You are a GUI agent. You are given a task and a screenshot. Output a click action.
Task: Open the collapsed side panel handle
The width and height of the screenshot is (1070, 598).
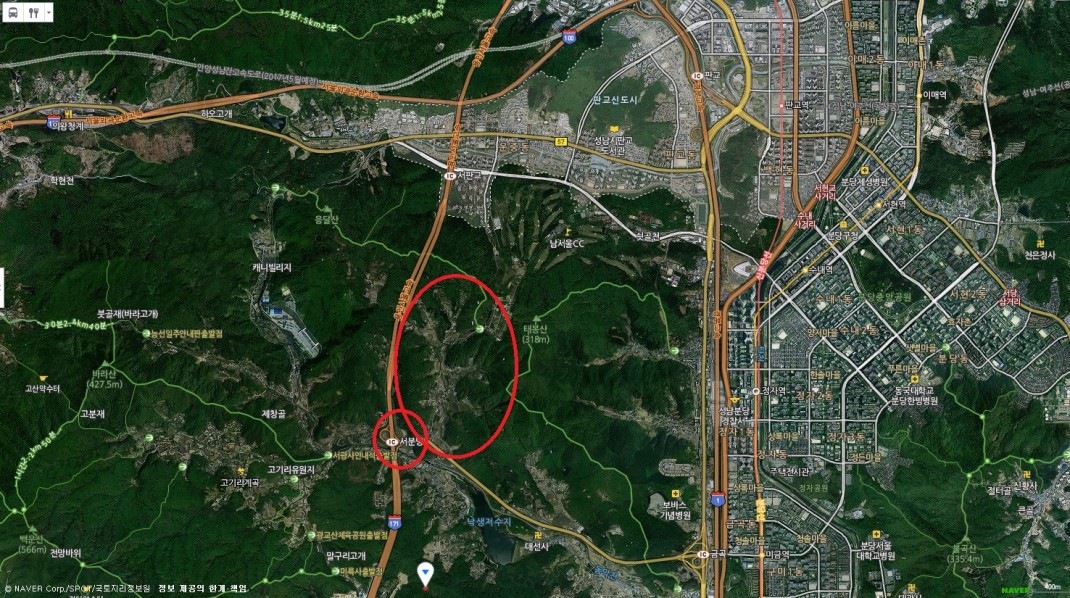point(3,287)
